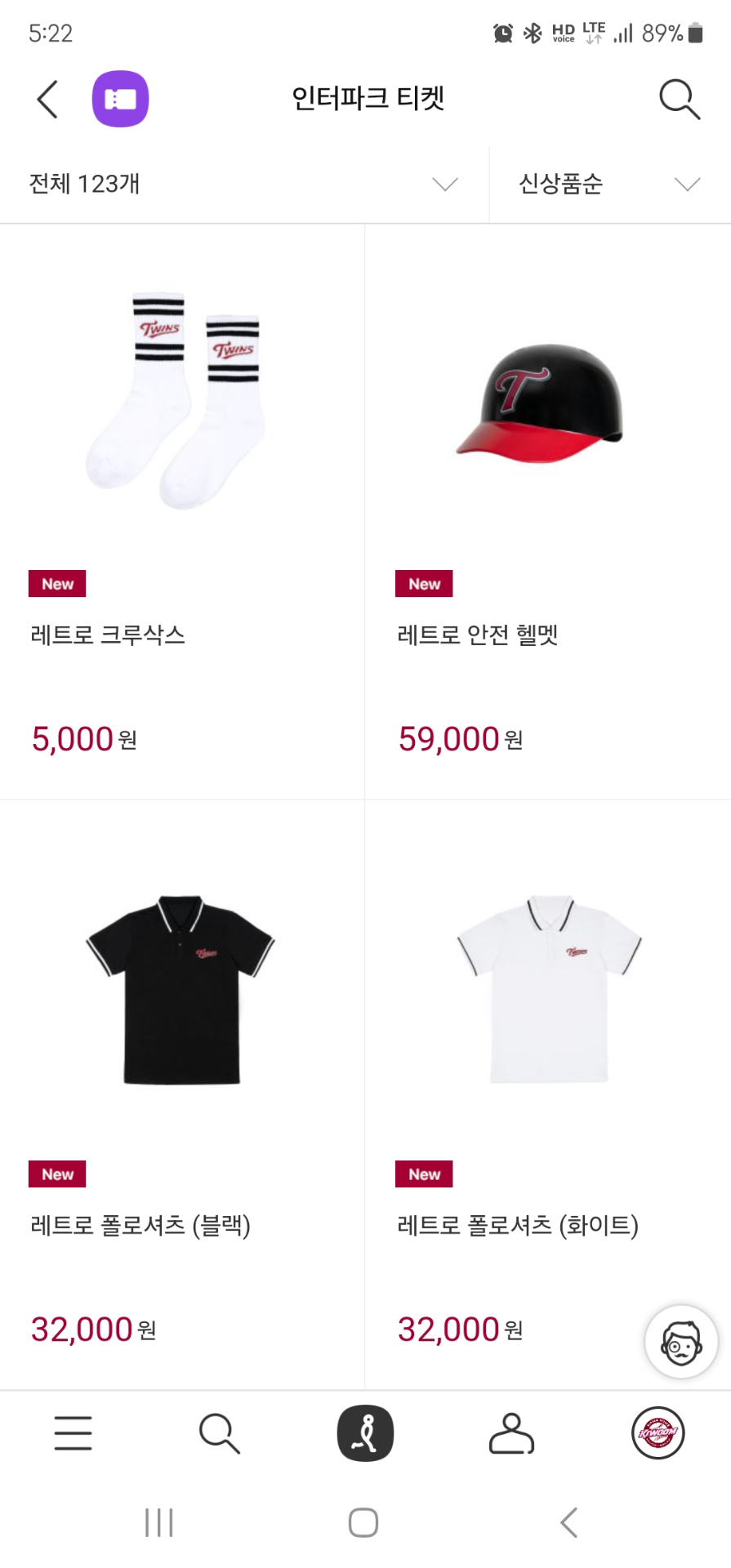Open the 레트로 폴로셔츠 (화이트) item

(547, 990)
